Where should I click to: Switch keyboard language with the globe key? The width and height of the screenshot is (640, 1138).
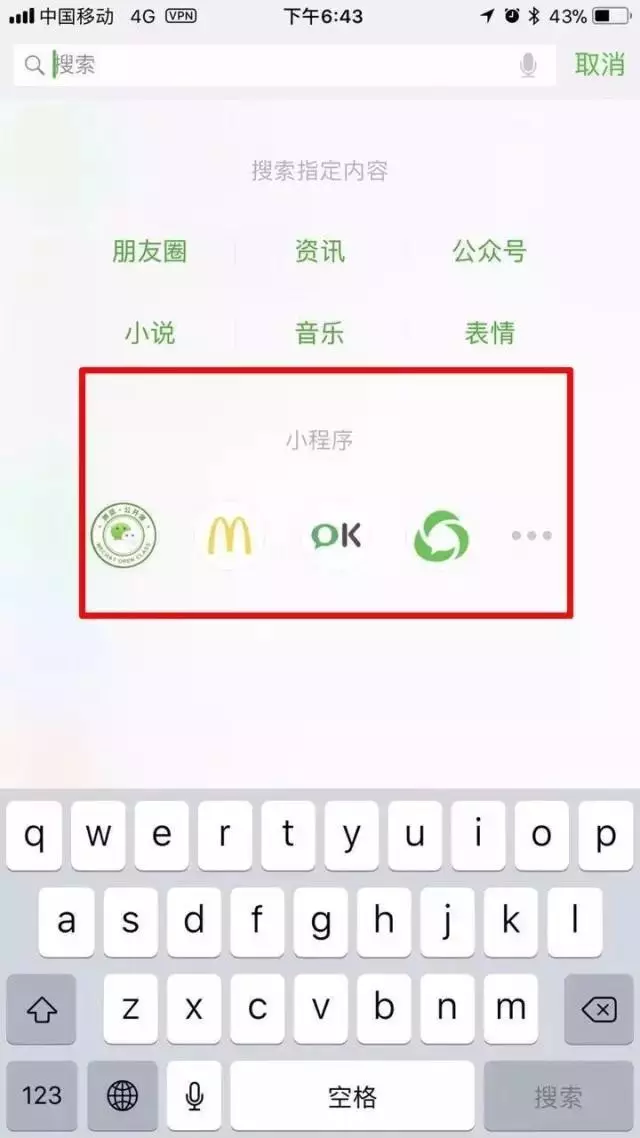(122, 1096)
